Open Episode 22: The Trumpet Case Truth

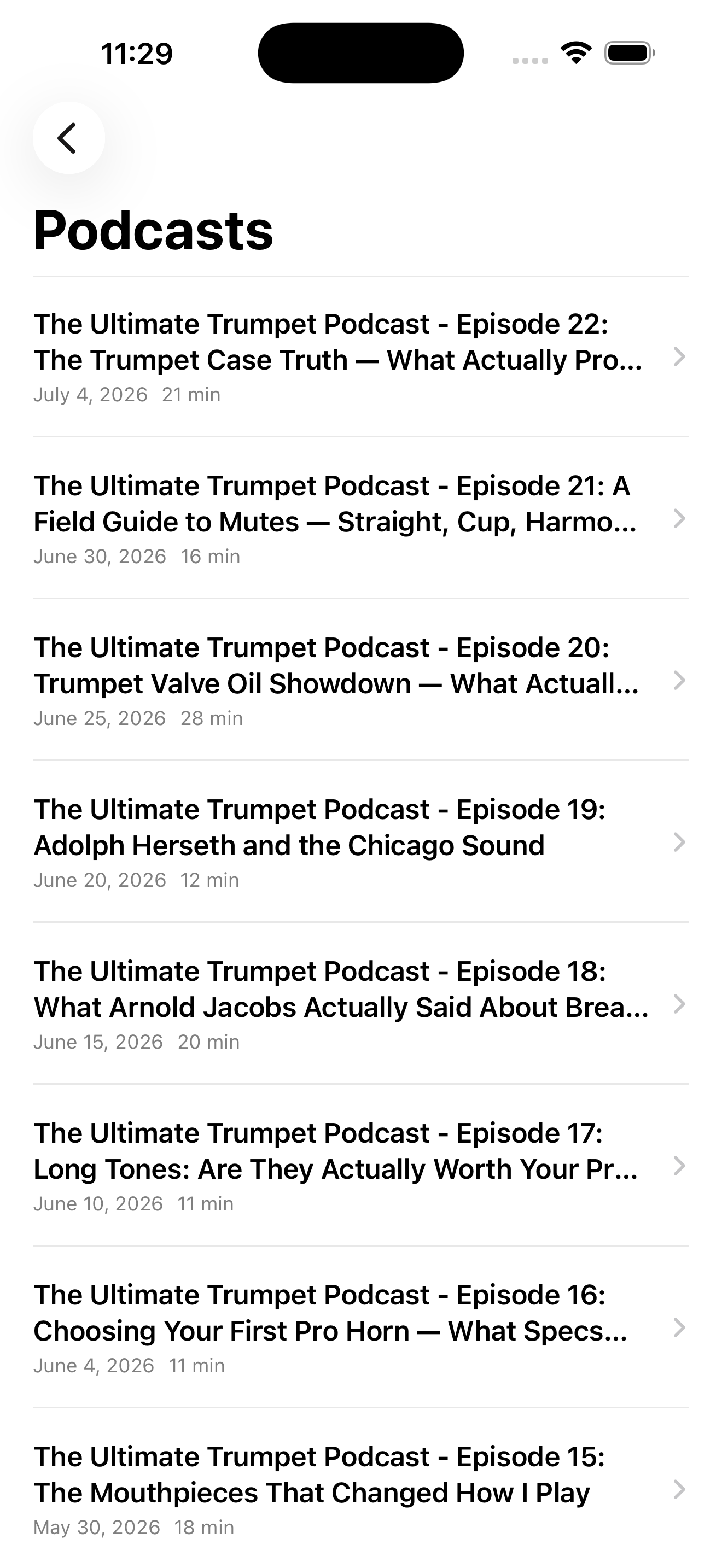click(361, 356)
